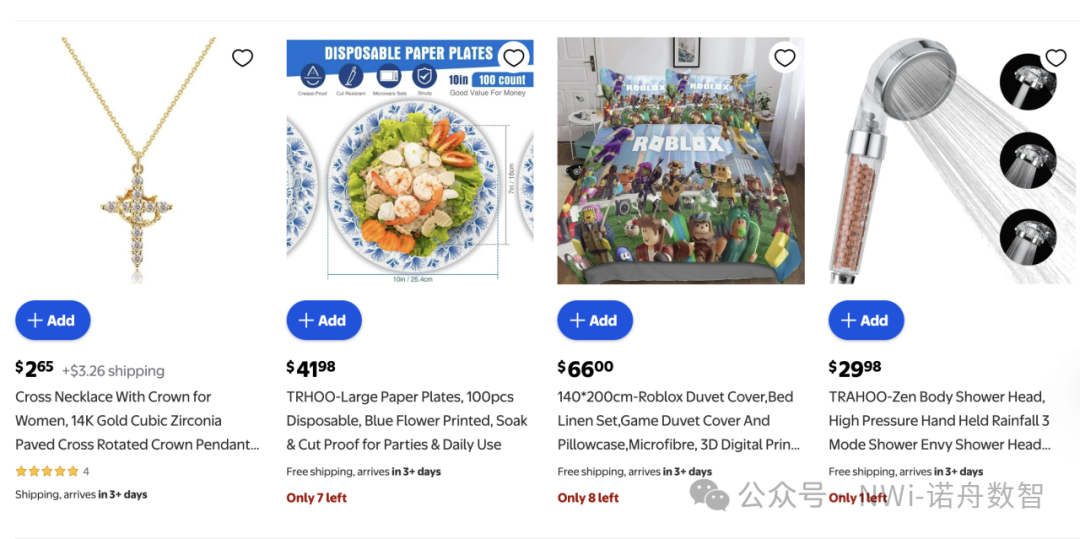This screenshot has width=1080, height=539.
Task: Save the paper plates to your favorites
Action: point(513,58)
